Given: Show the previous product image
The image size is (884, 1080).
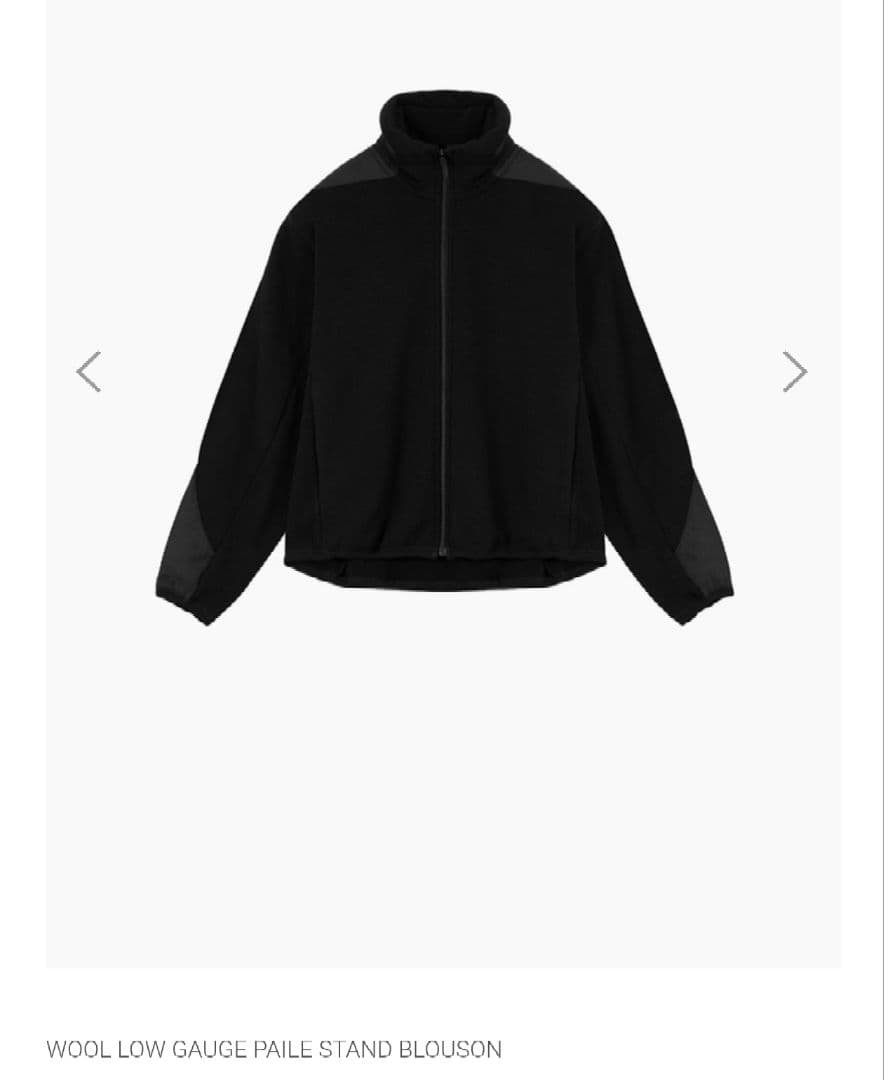Looking at the screenshot, I should coord(89,372).
